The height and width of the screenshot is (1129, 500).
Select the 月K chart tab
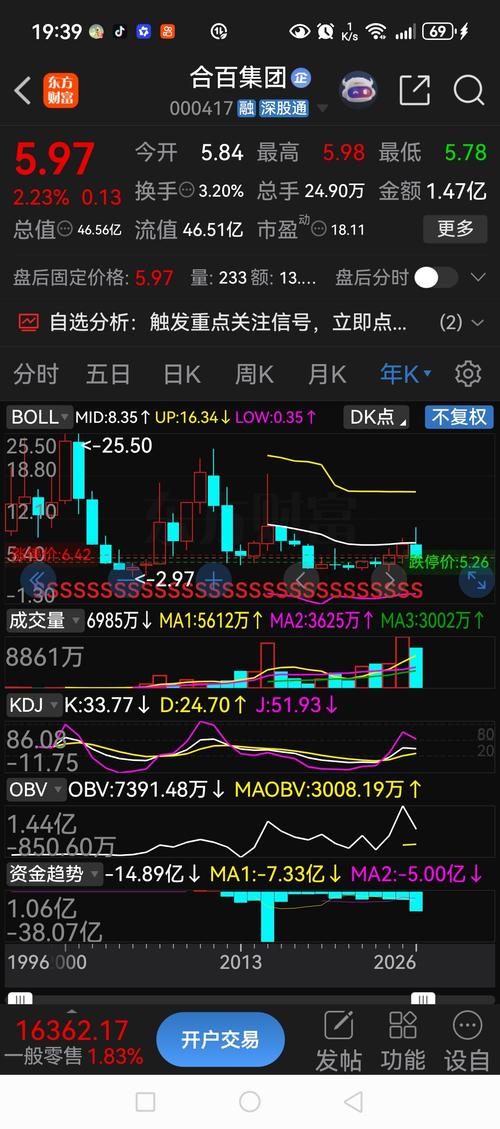[x=327, y=374]
